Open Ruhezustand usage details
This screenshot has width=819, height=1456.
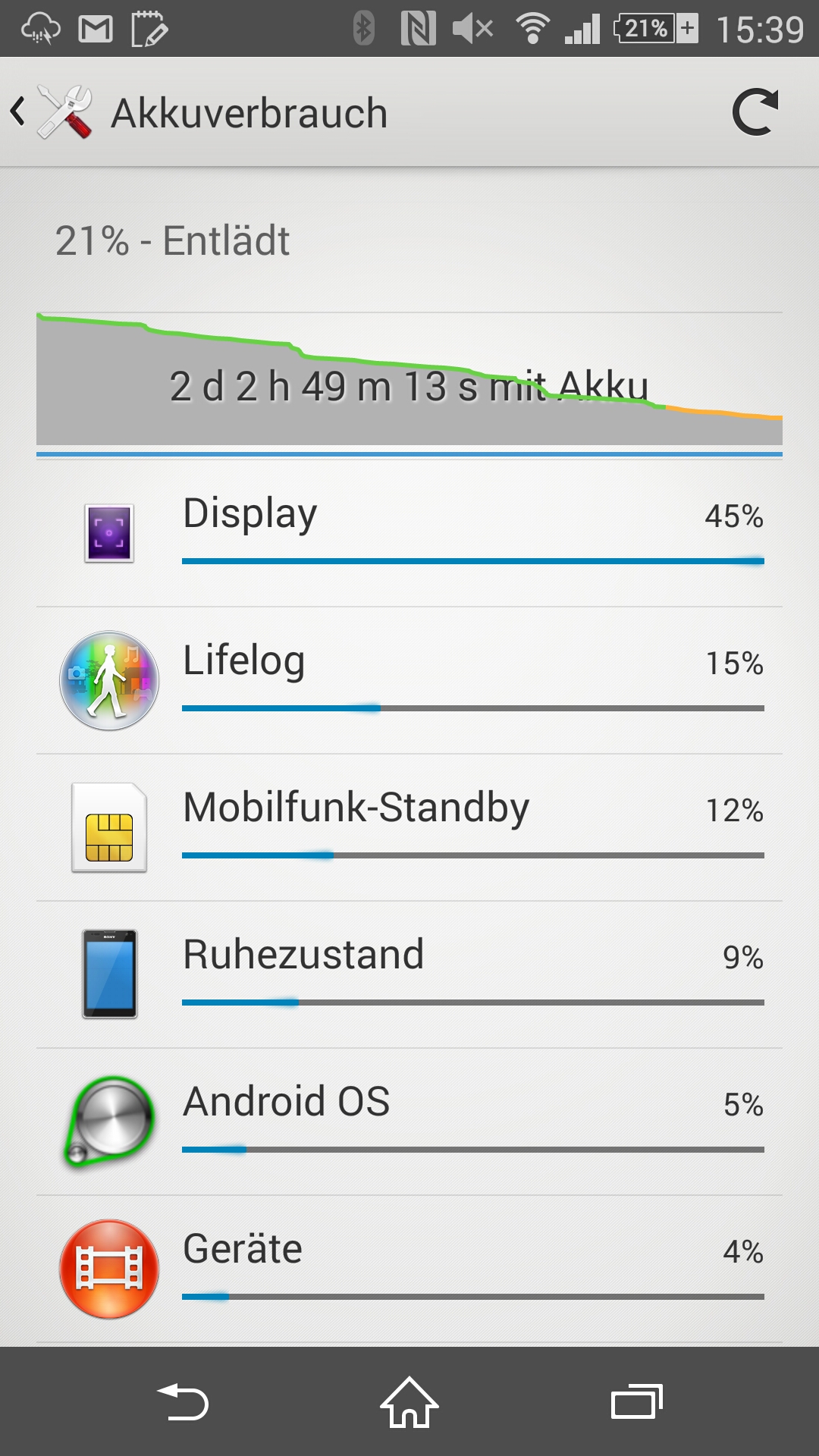coord(409,974)
